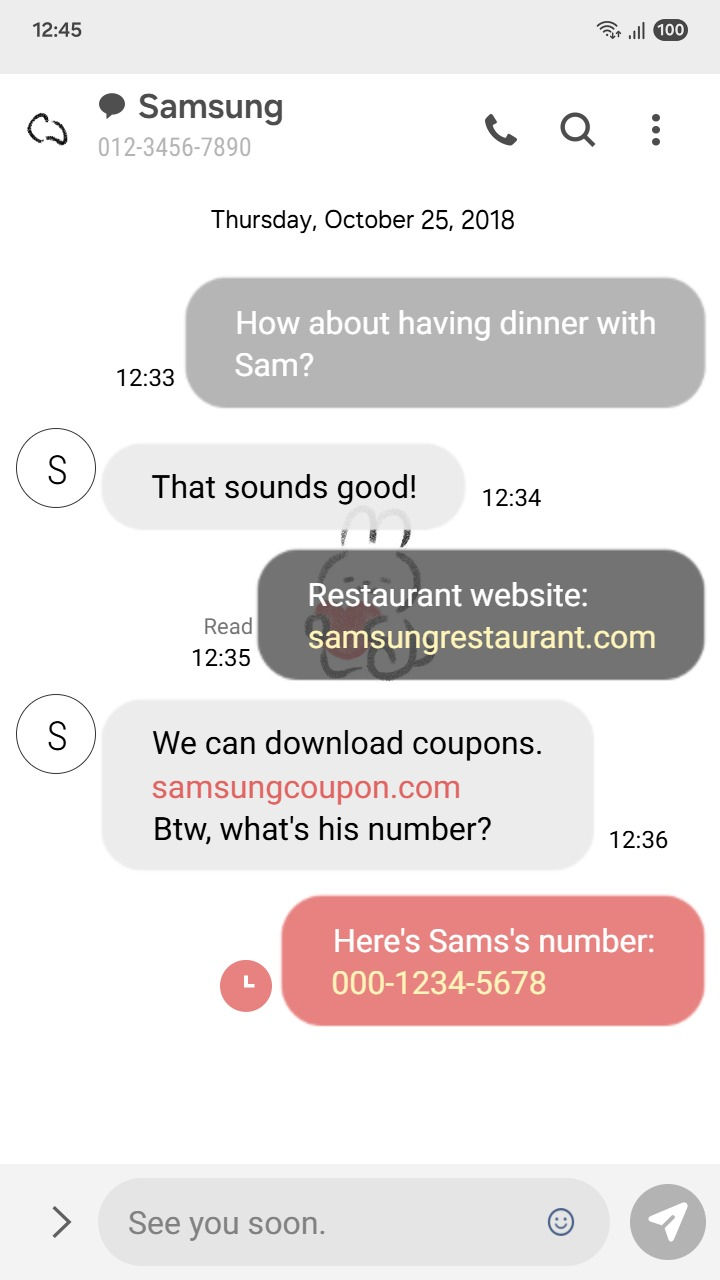Expand the attachment options arrow
This screenshot has width=720, height=1280.
[x=61, y=1221]
